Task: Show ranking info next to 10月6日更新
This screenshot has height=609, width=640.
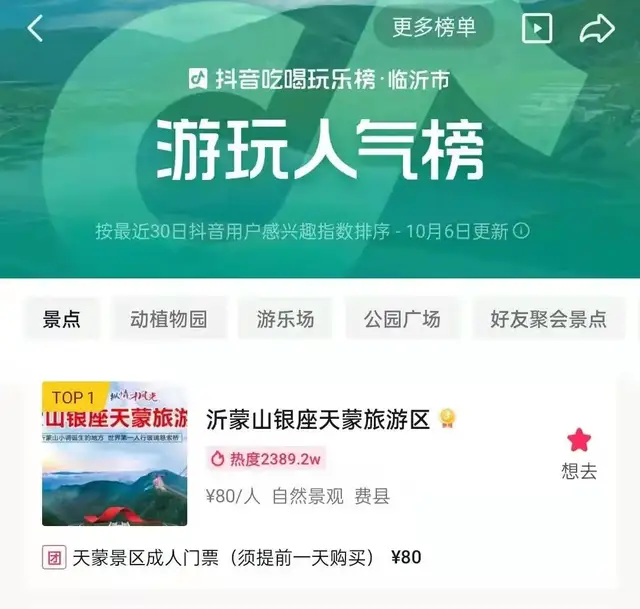Action: pyautogui.click(x=521, y=231)
